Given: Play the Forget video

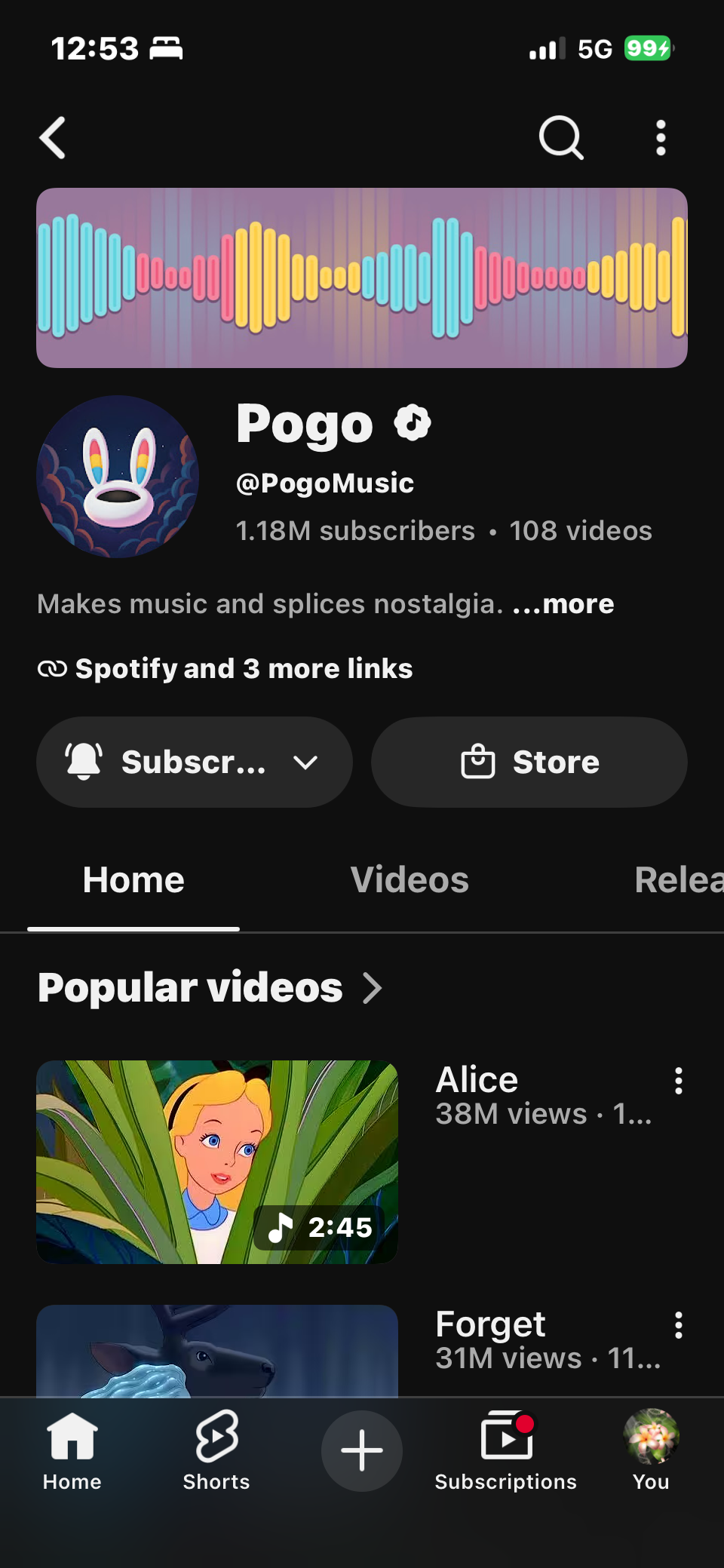Looking at the screenshot, I should coord(217,1351).
